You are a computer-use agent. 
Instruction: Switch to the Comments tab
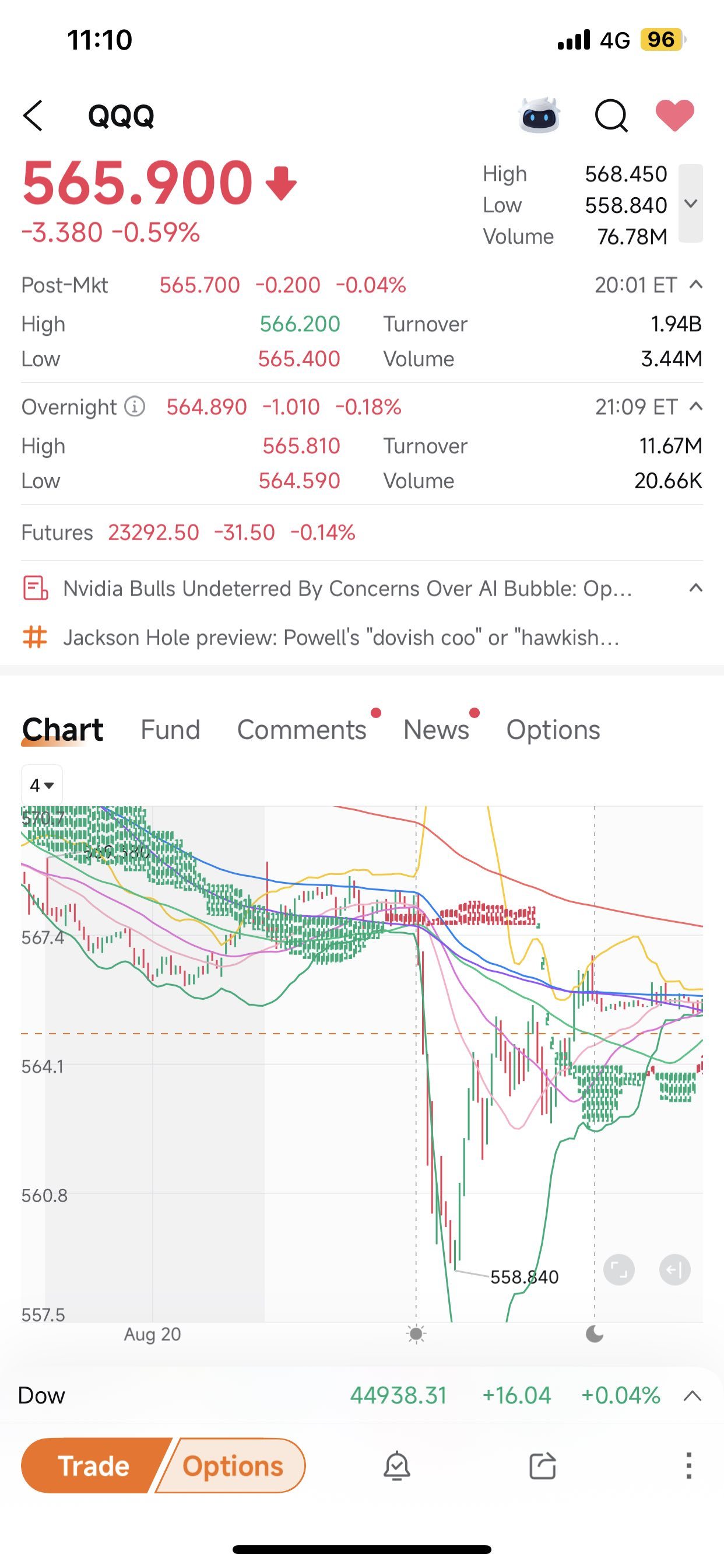[302, 729]
